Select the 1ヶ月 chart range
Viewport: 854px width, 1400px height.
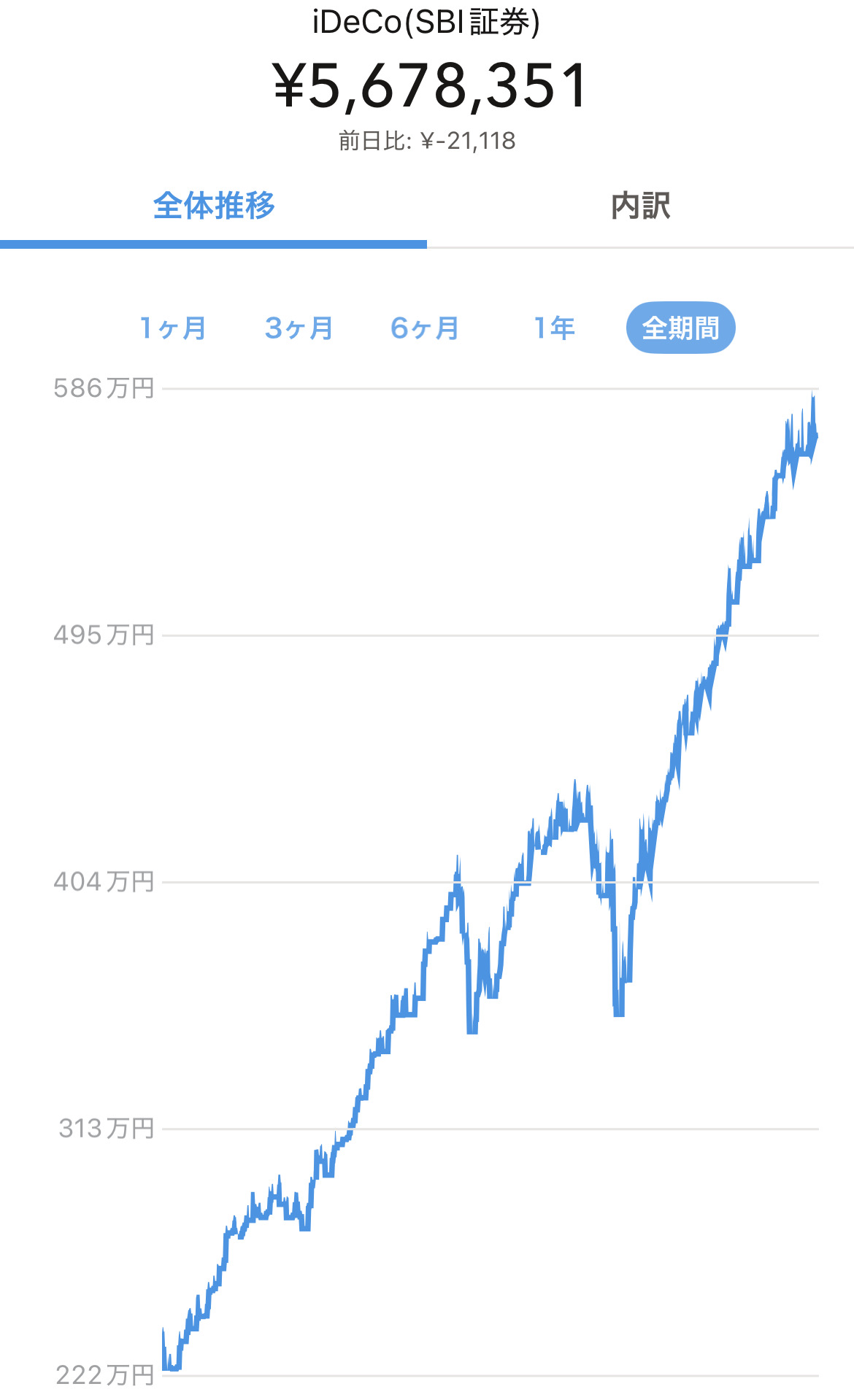point(173,328)
